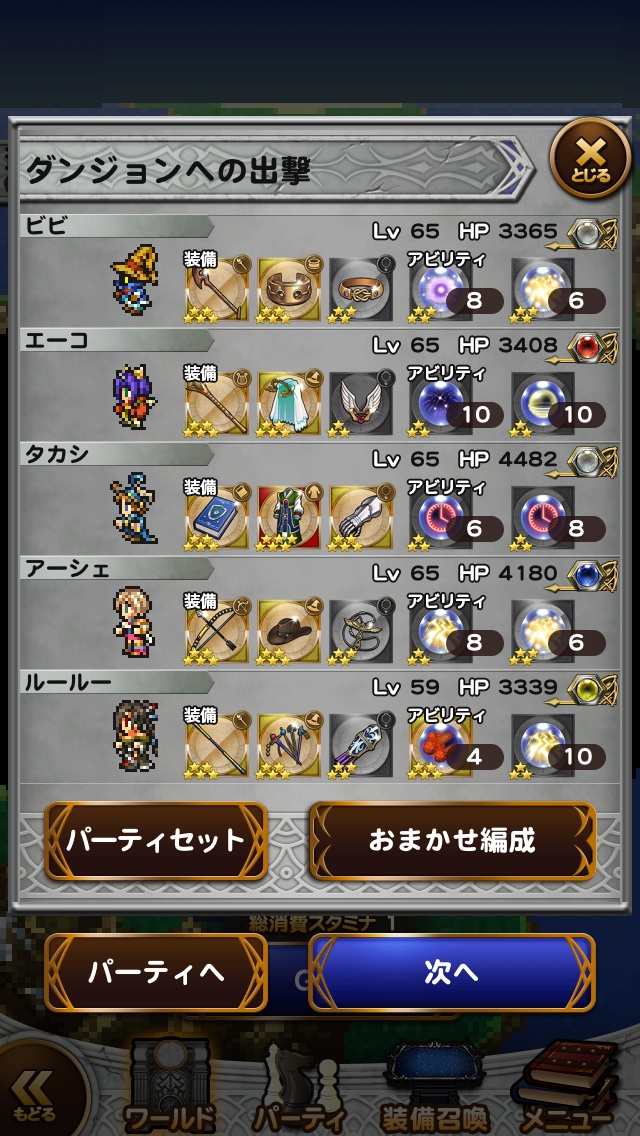Select the タカシ party member row
Screen dimensions: 640x1136
pyautogui.click(x=320, y=498)
